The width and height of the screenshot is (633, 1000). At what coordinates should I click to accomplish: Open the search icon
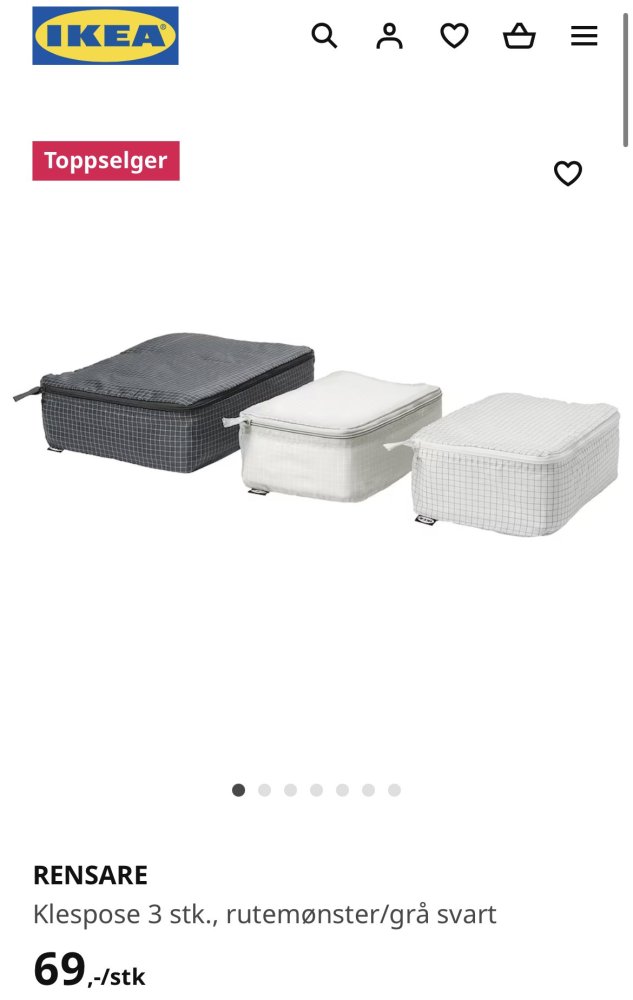point(324,36)
